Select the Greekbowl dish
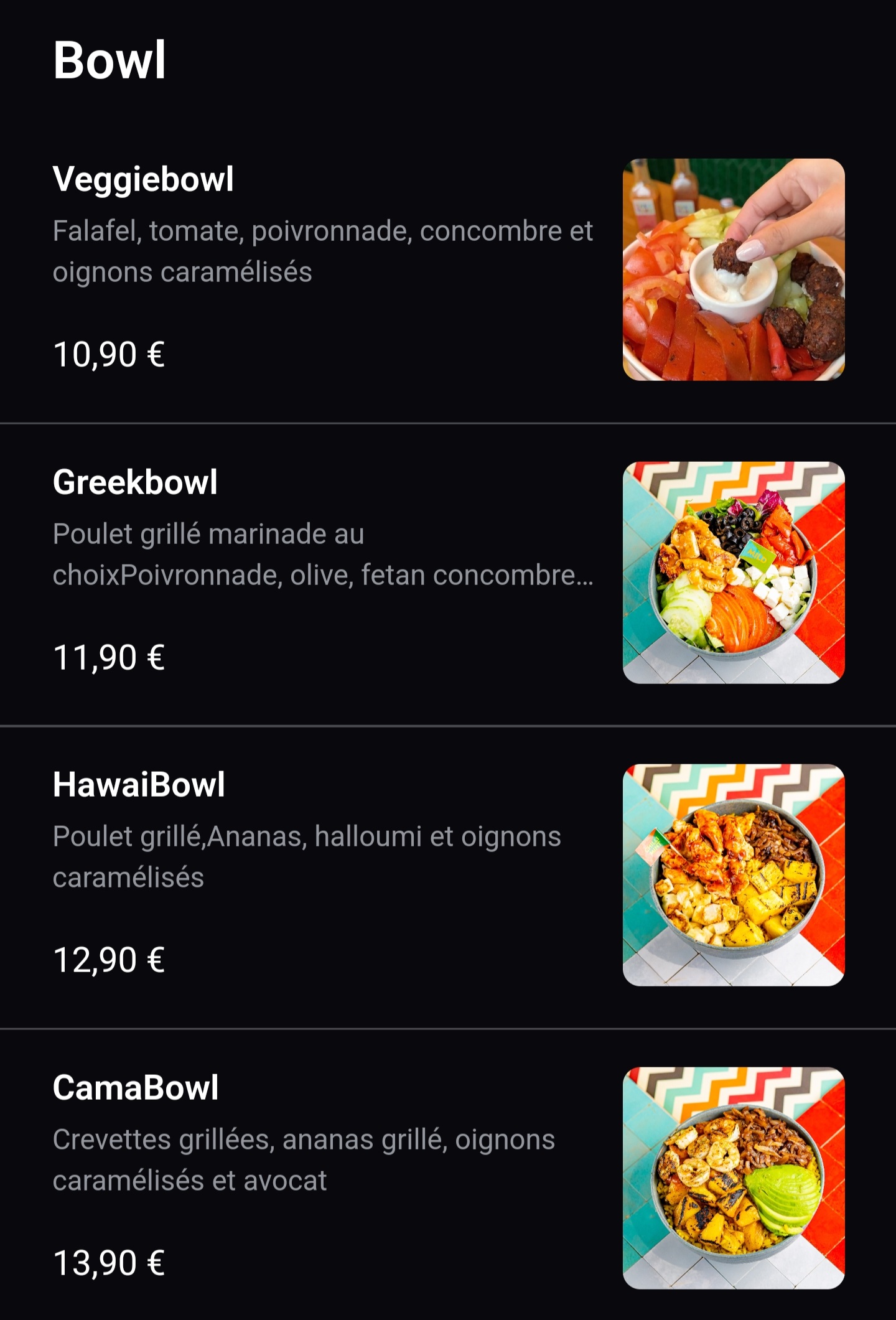 tap(135, 482)
